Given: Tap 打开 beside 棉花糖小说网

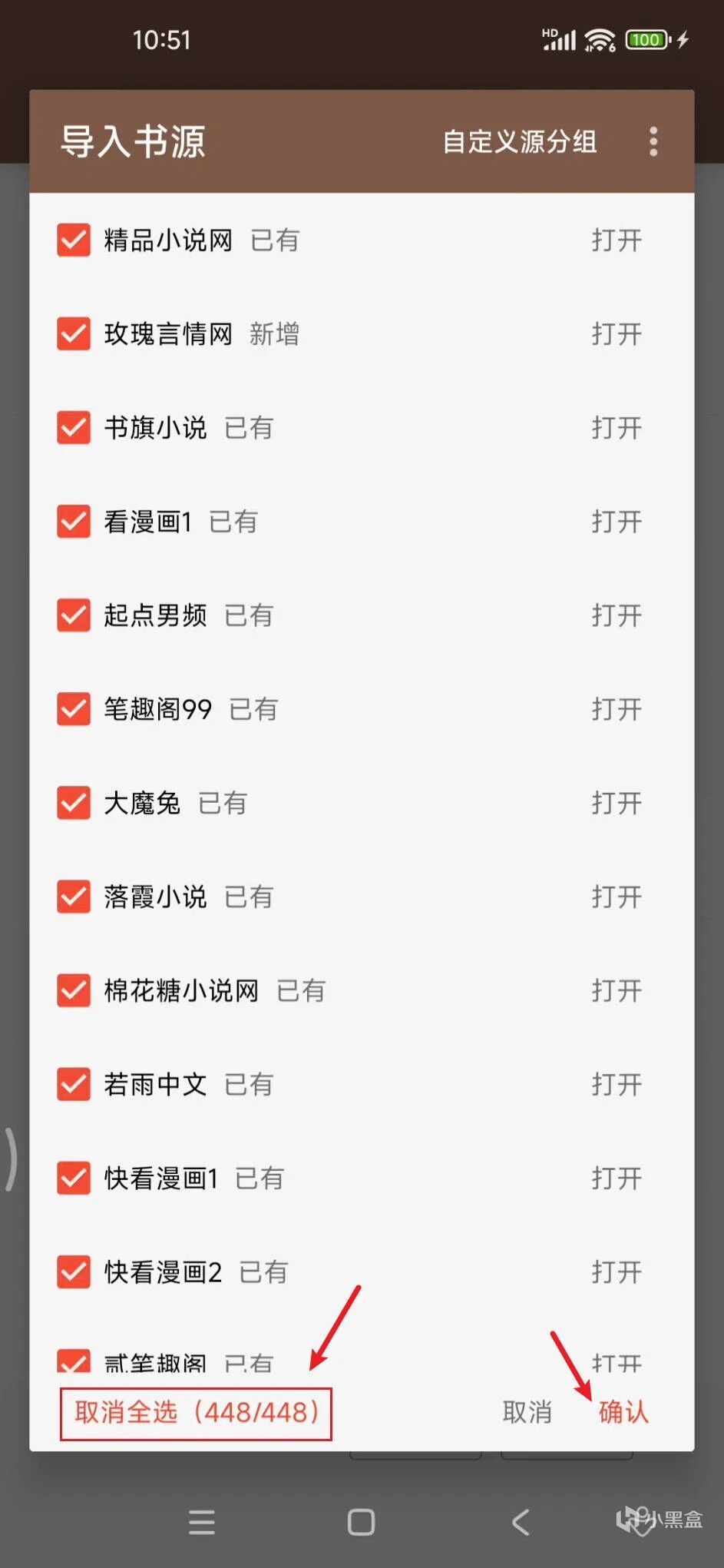Looking at the screenshot, I should 616,990.
